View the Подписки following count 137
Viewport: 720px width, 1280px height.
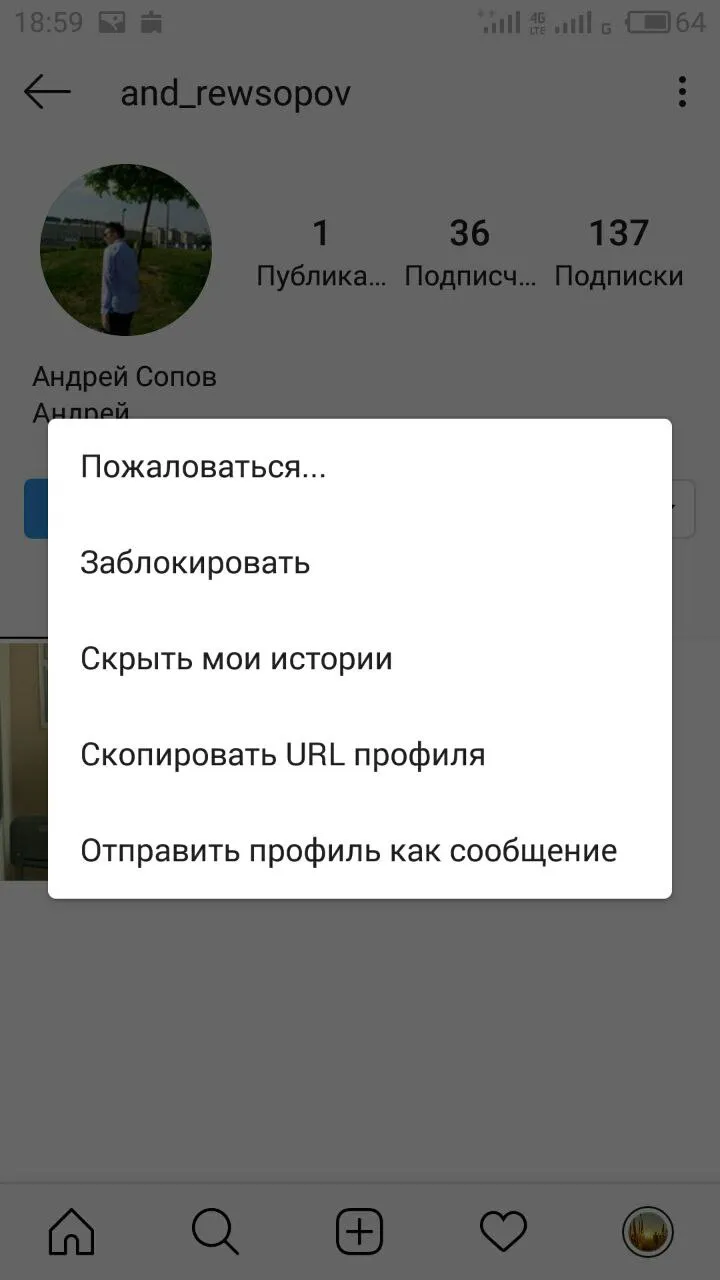[619, 253]
